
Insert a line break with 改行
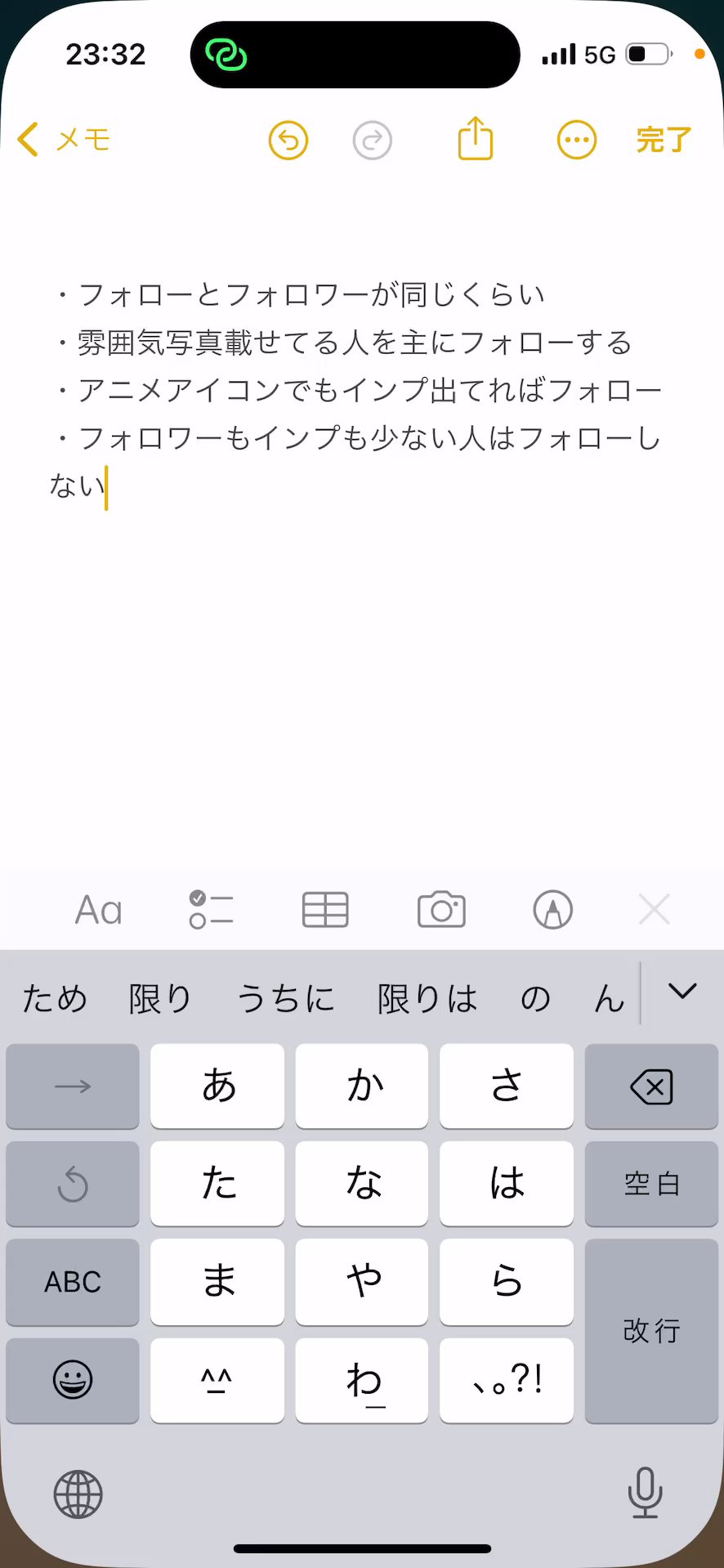click(x=651, y=1330)
